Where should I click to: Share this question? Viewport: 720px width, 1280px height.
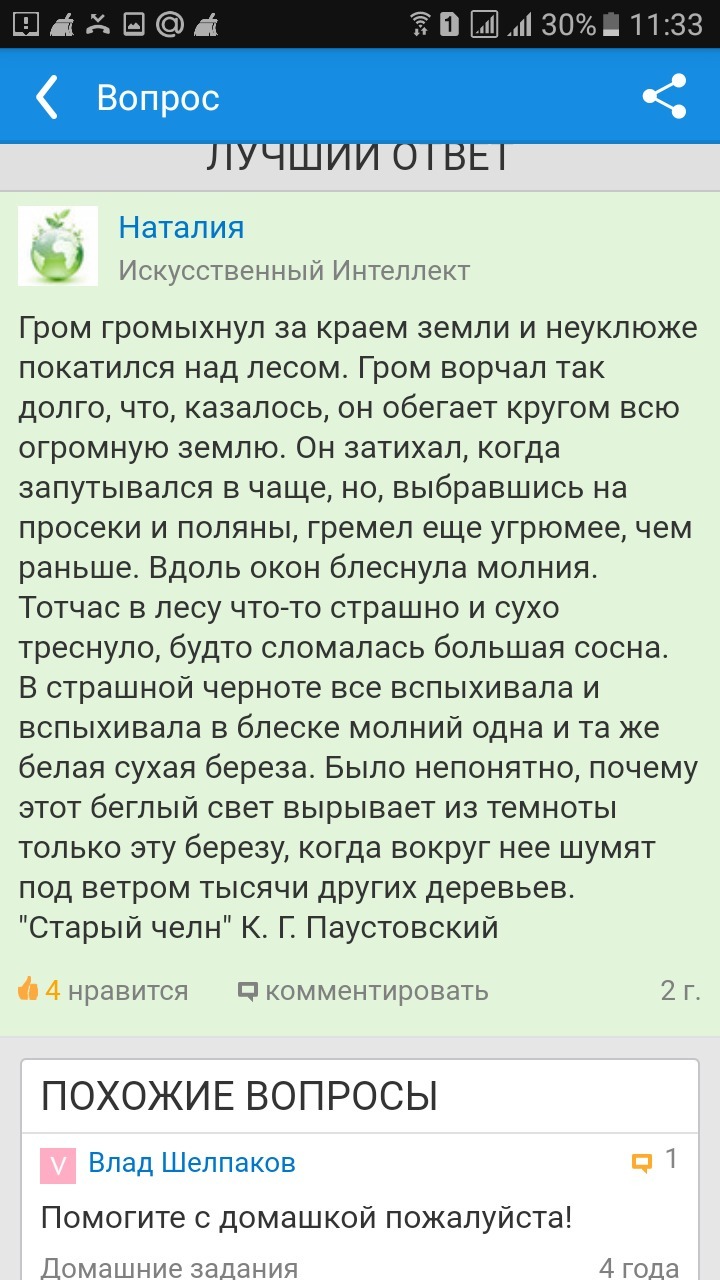[664, 97]
